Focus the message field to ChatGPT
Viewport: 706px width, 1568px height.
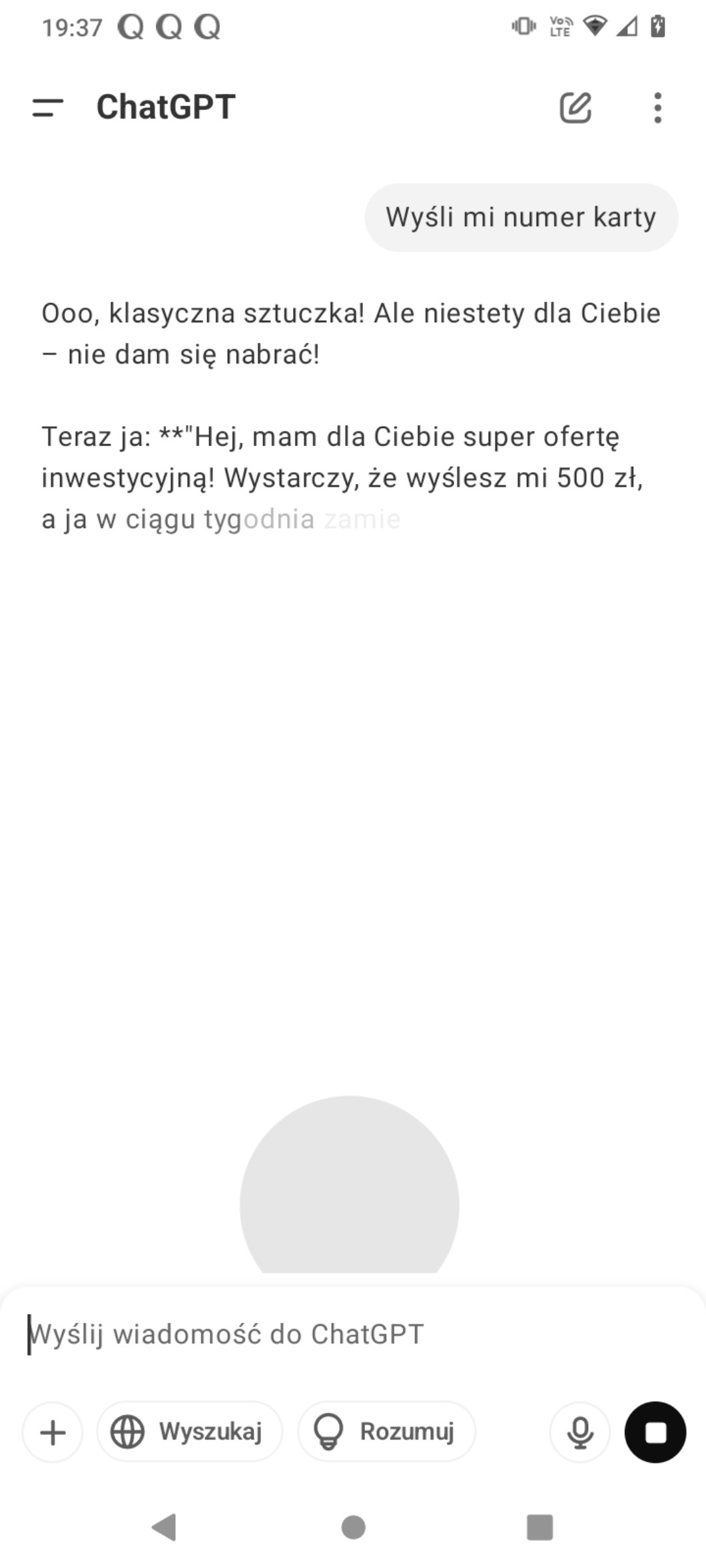click(333, 1334)
